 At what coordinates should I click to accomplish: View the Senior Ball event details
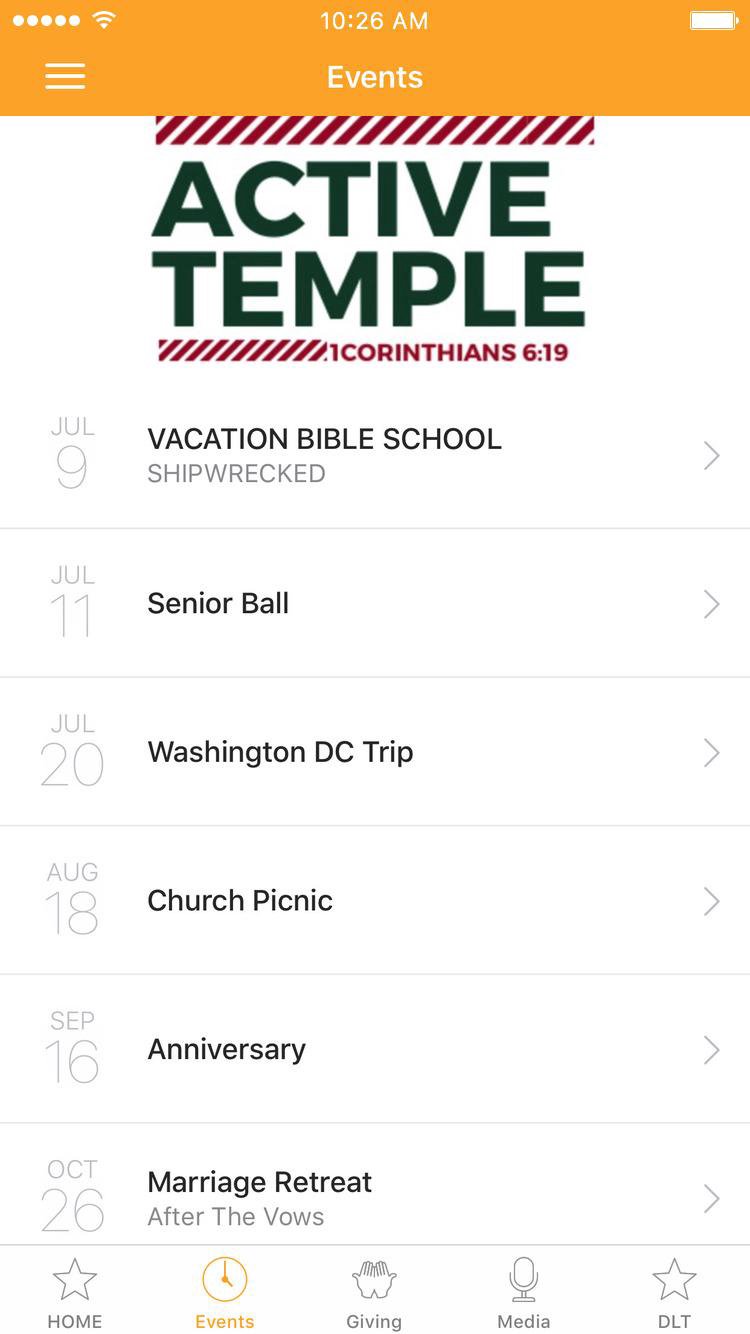pyautogui.click(x=375, y=603)
